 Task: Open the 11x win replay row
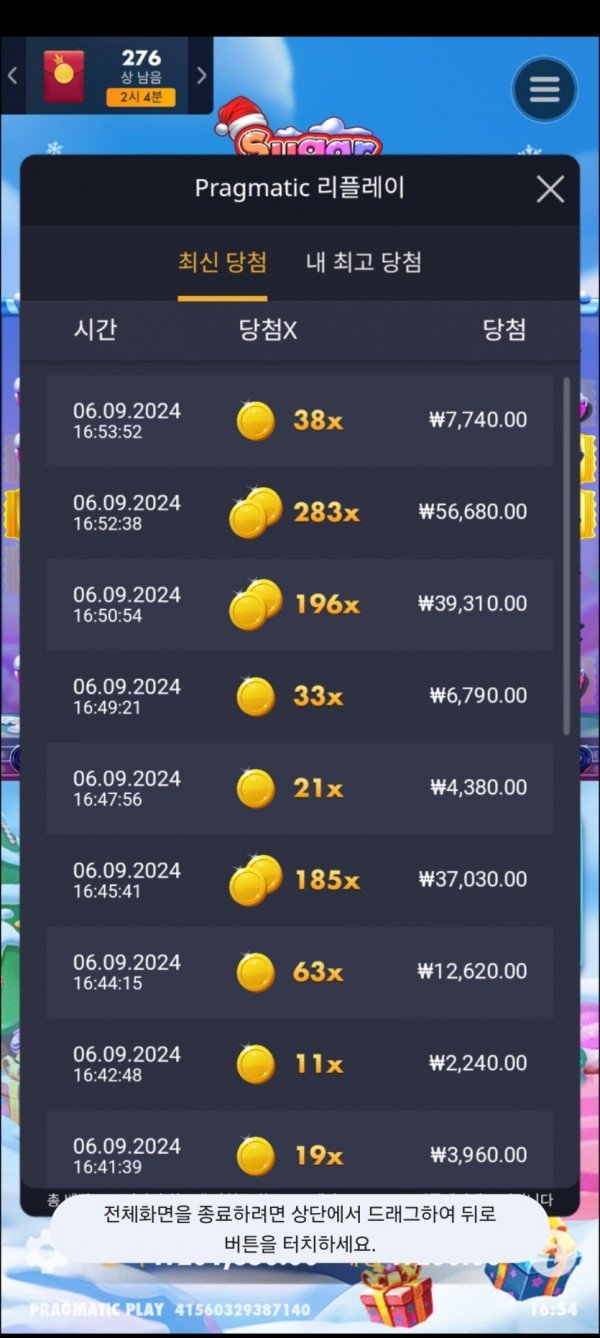click(300, 1063)
